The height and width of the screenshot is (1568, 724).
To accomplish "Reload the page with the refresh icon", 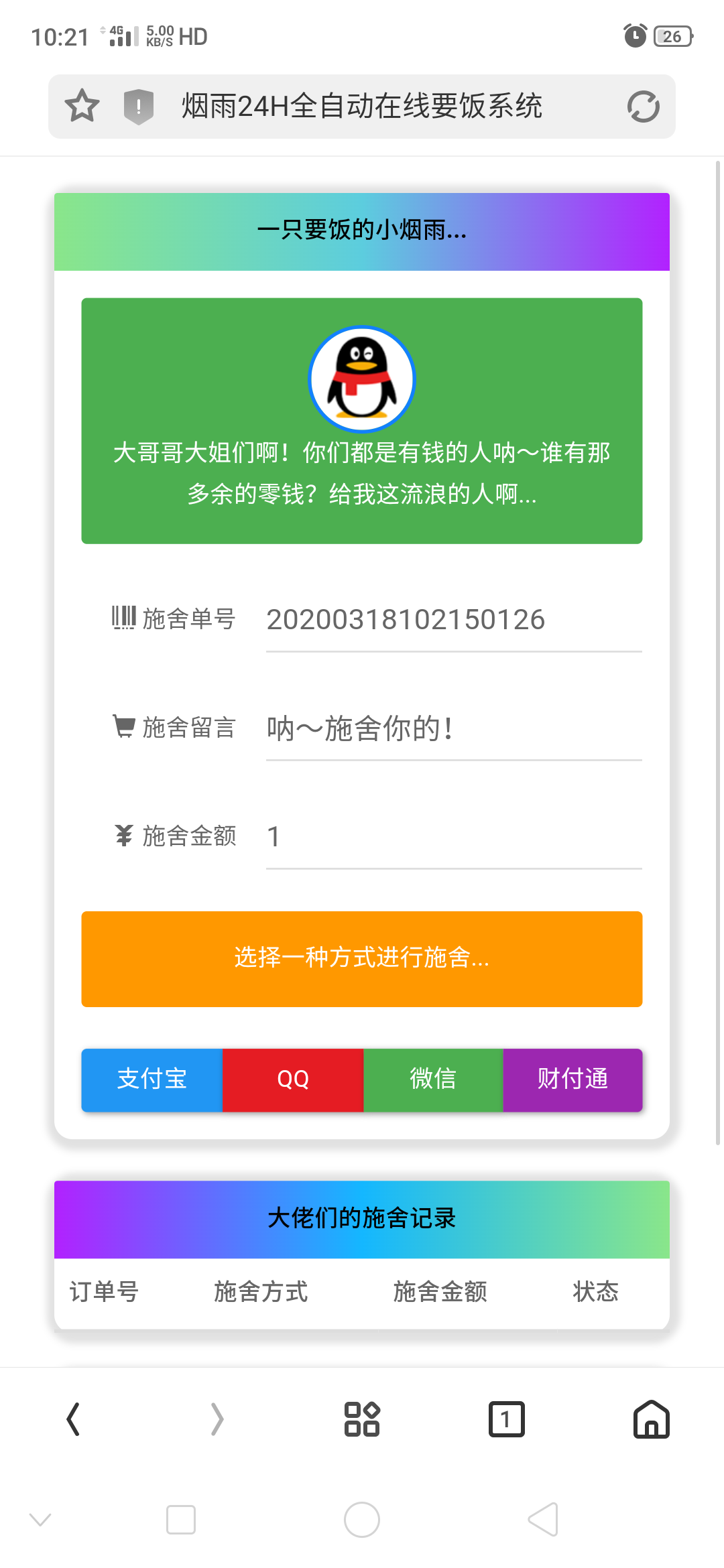I will (643, 107).
